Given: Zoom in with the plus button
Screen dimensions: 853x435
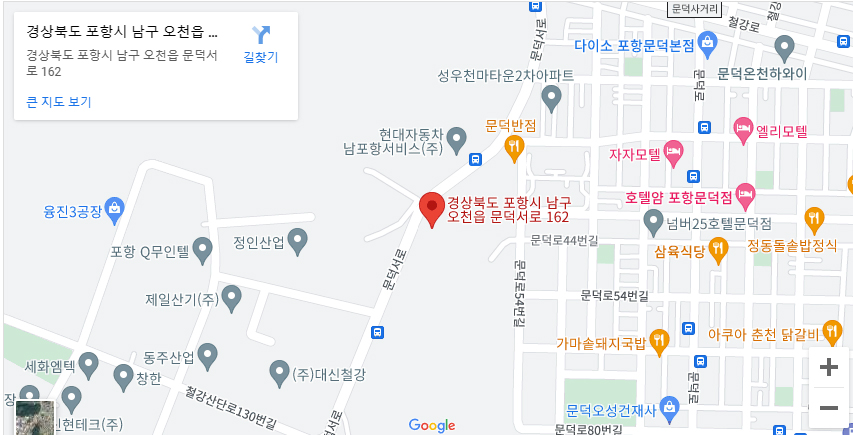Looking at the screenshot, I should coord(828,367).
